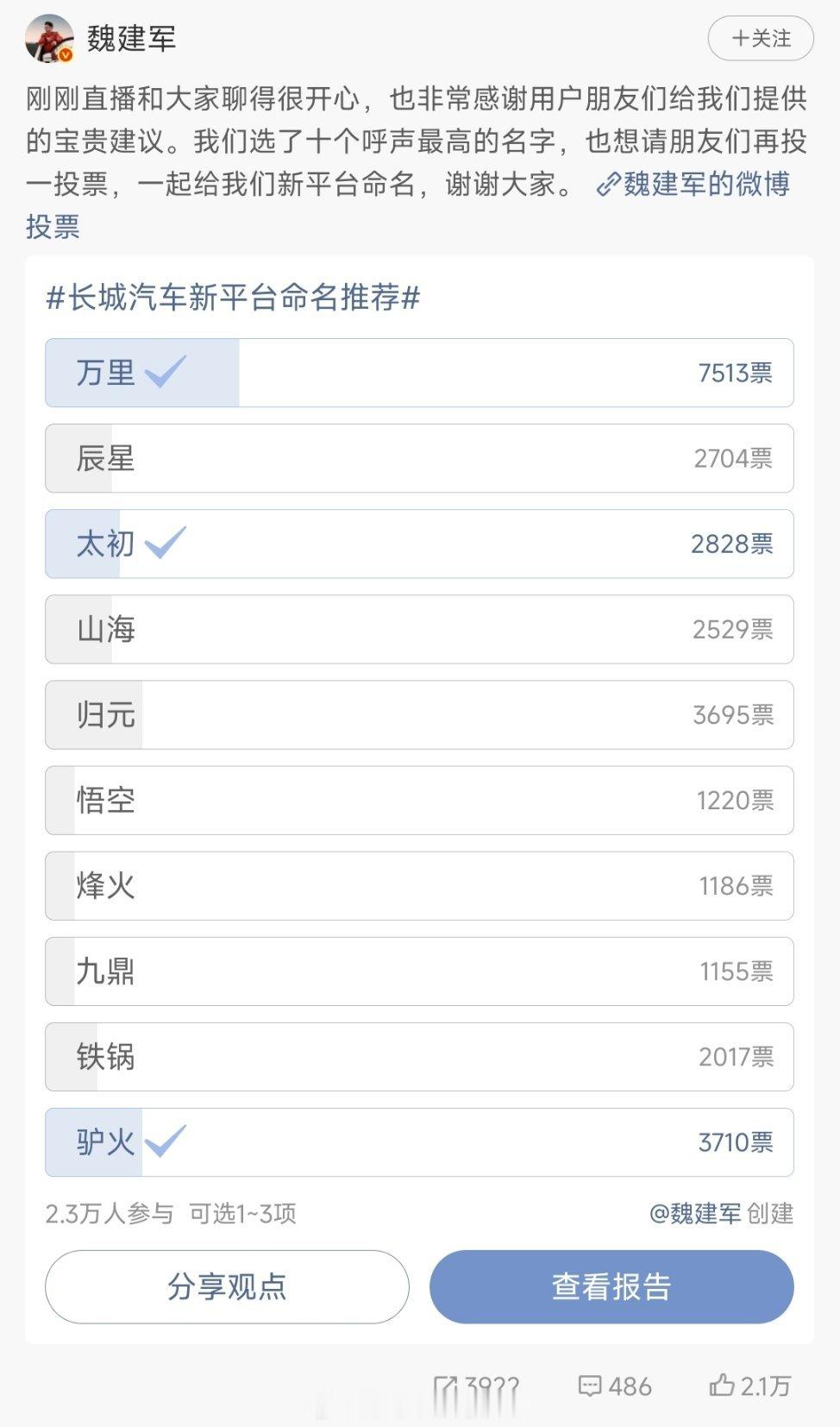This screenshot has height=1427, width=840.
Task: Click the 分享观点 button
Action: click(x=228, y=1286)
